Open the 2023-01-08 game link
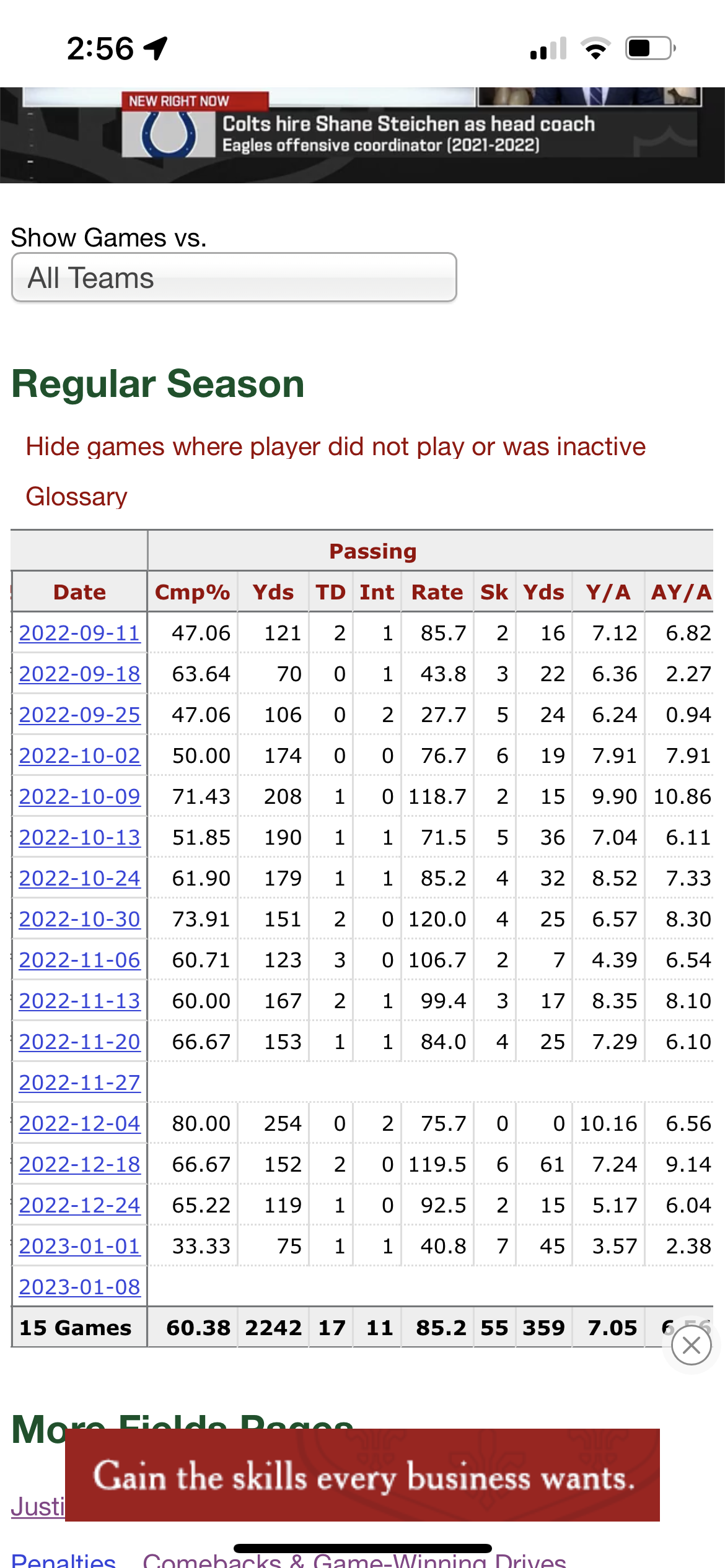Screen dimensions: 725x1568 click(79, 1287)
